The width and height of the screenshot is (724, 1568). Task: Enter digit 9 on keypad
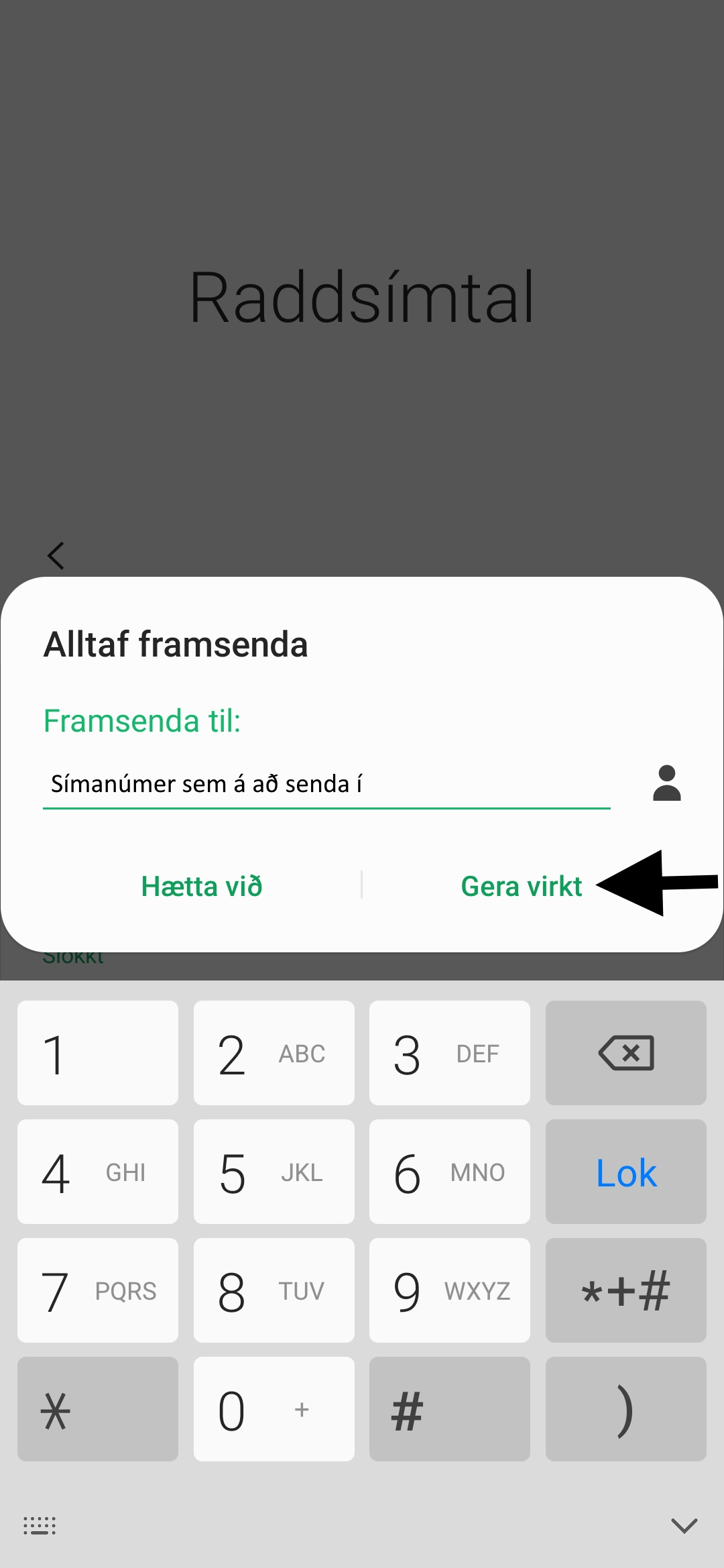449,1290
